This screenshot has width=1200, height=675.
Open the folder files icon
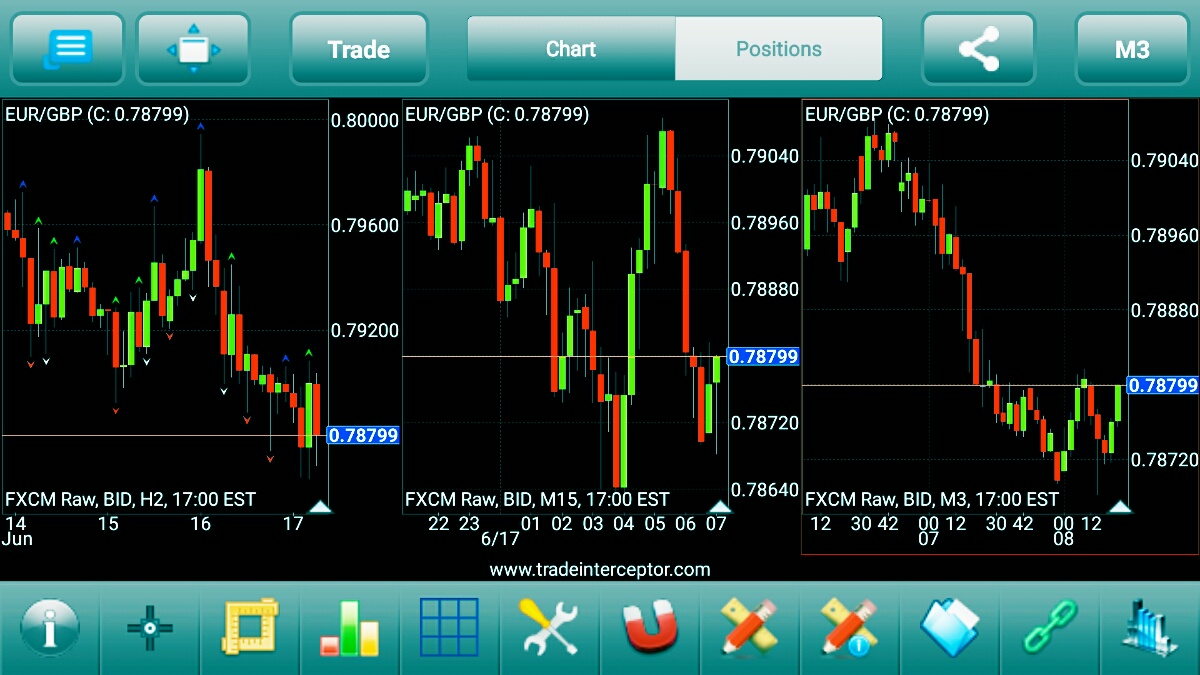pyautogui.click(x=950, y=629)
